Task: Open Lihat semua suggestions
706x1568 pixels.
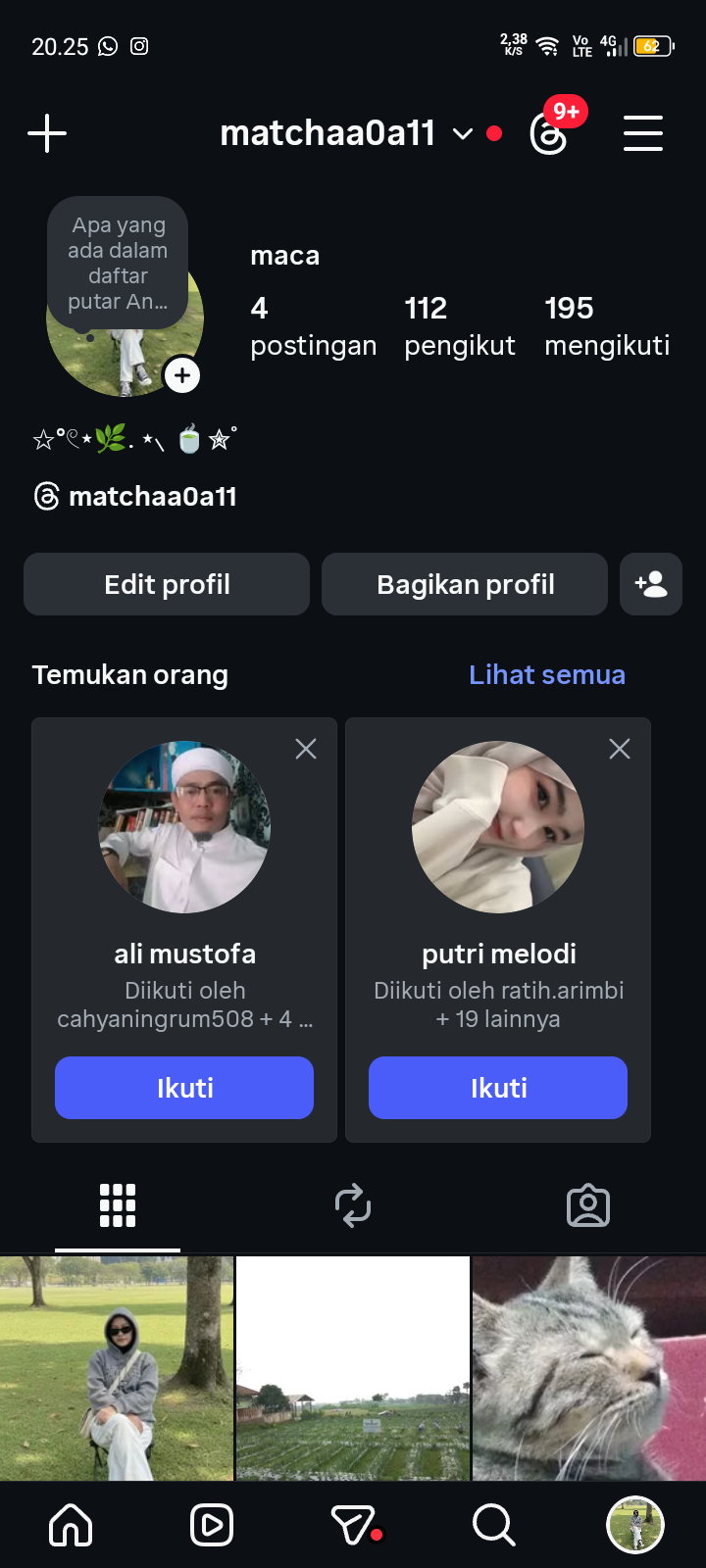Action: [546, 675]
